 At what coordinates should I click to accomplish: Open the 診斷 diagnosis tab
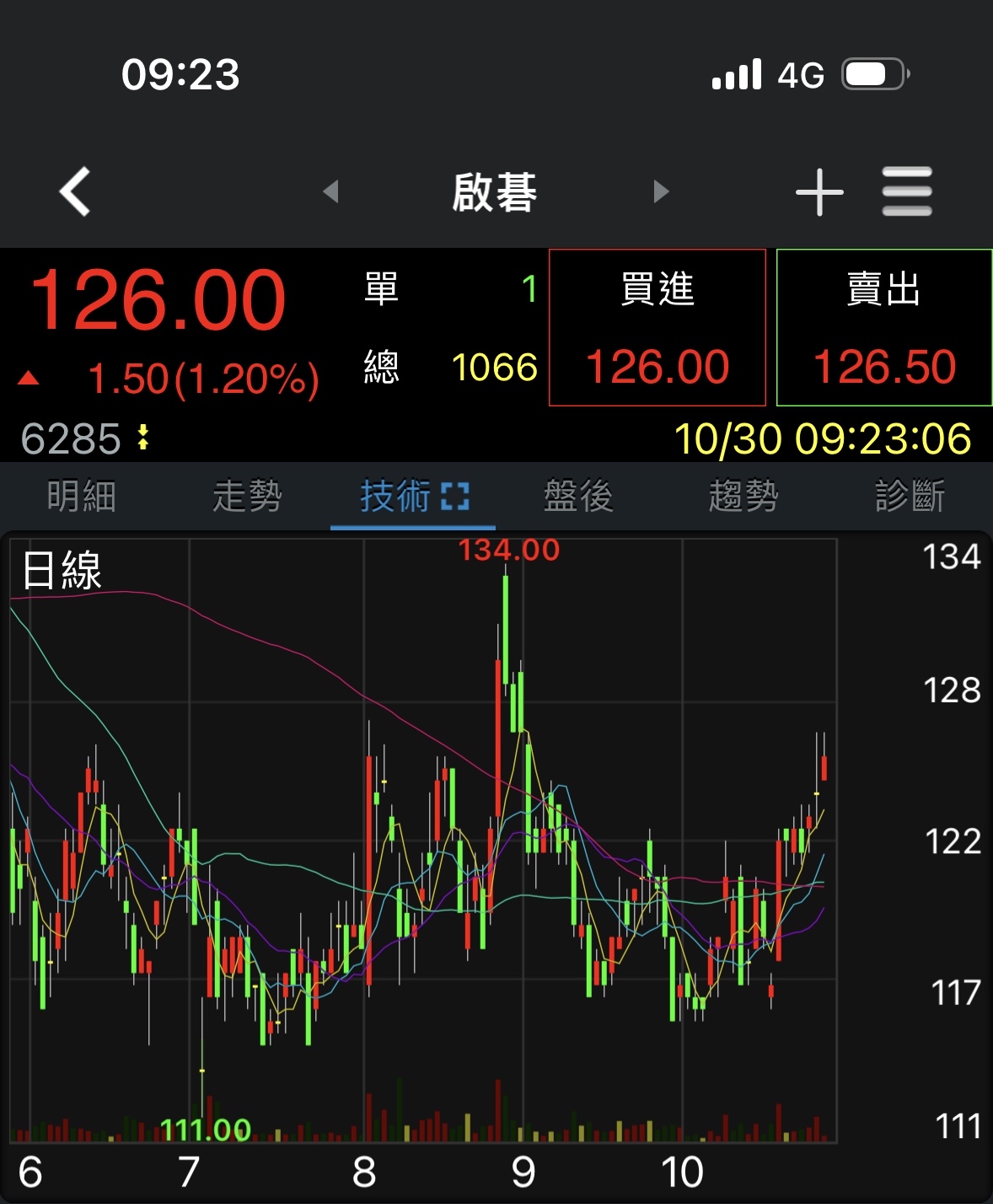pyautogui.click(x=910, y=496)
